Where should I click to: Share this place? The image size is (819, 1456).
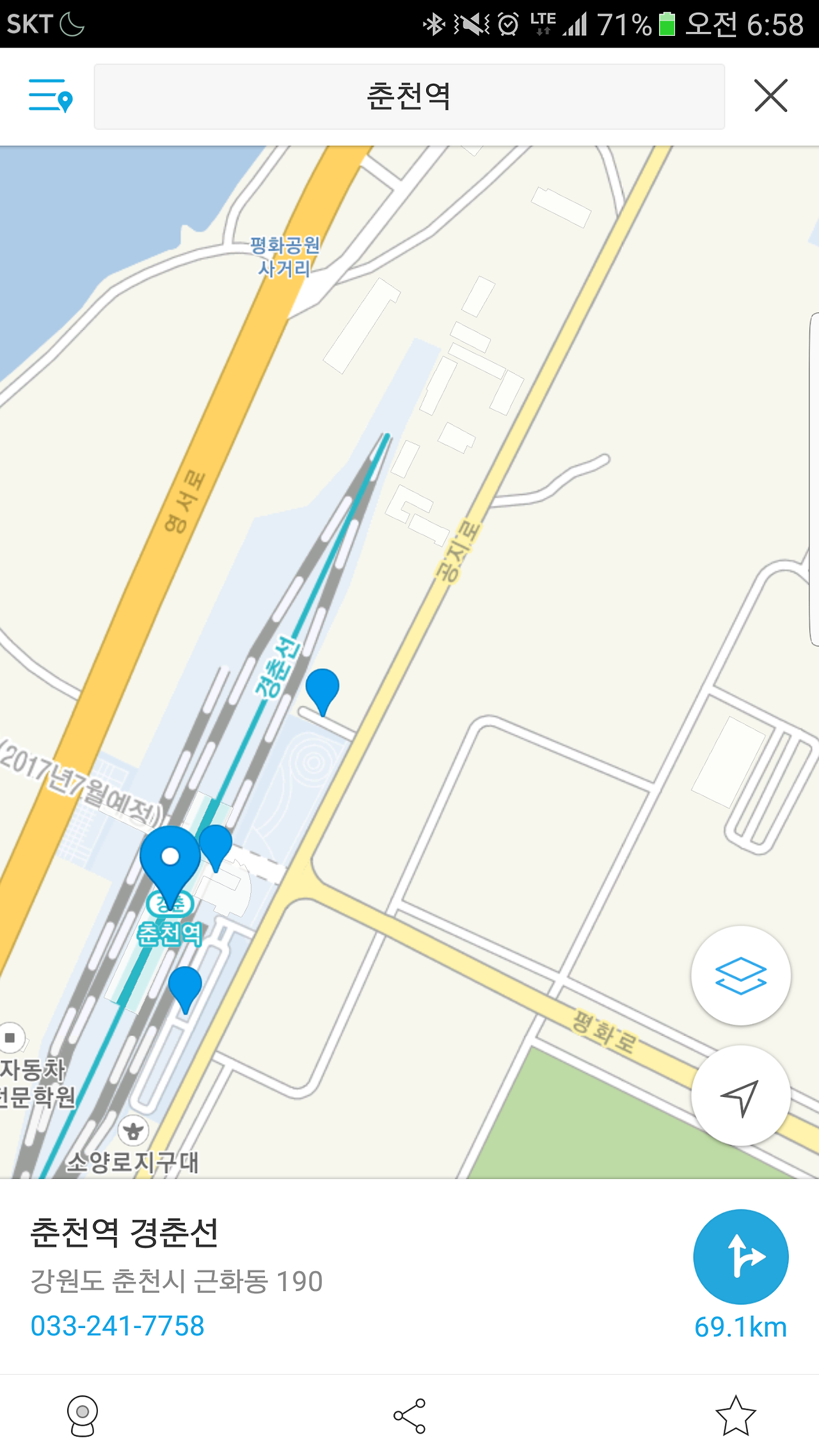pyautogui.click(x=409, y=1416)
